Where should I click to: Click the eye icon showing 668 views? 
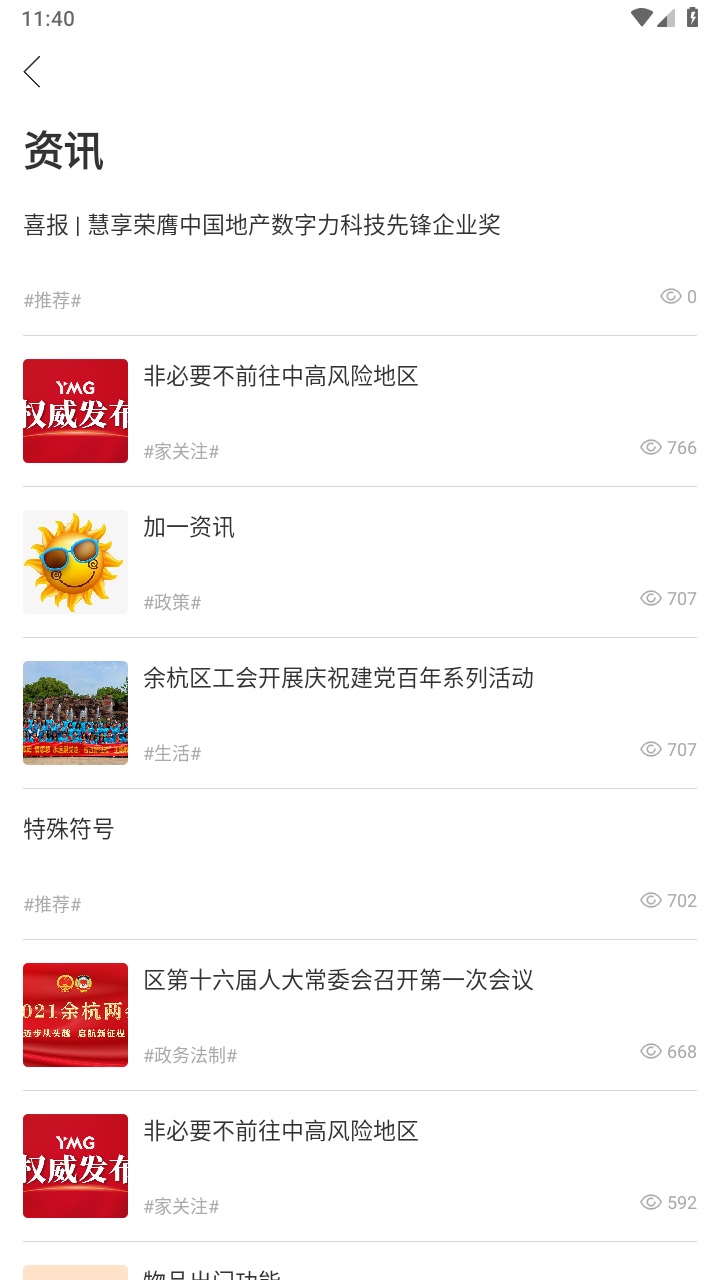(x=650, y=1051)
